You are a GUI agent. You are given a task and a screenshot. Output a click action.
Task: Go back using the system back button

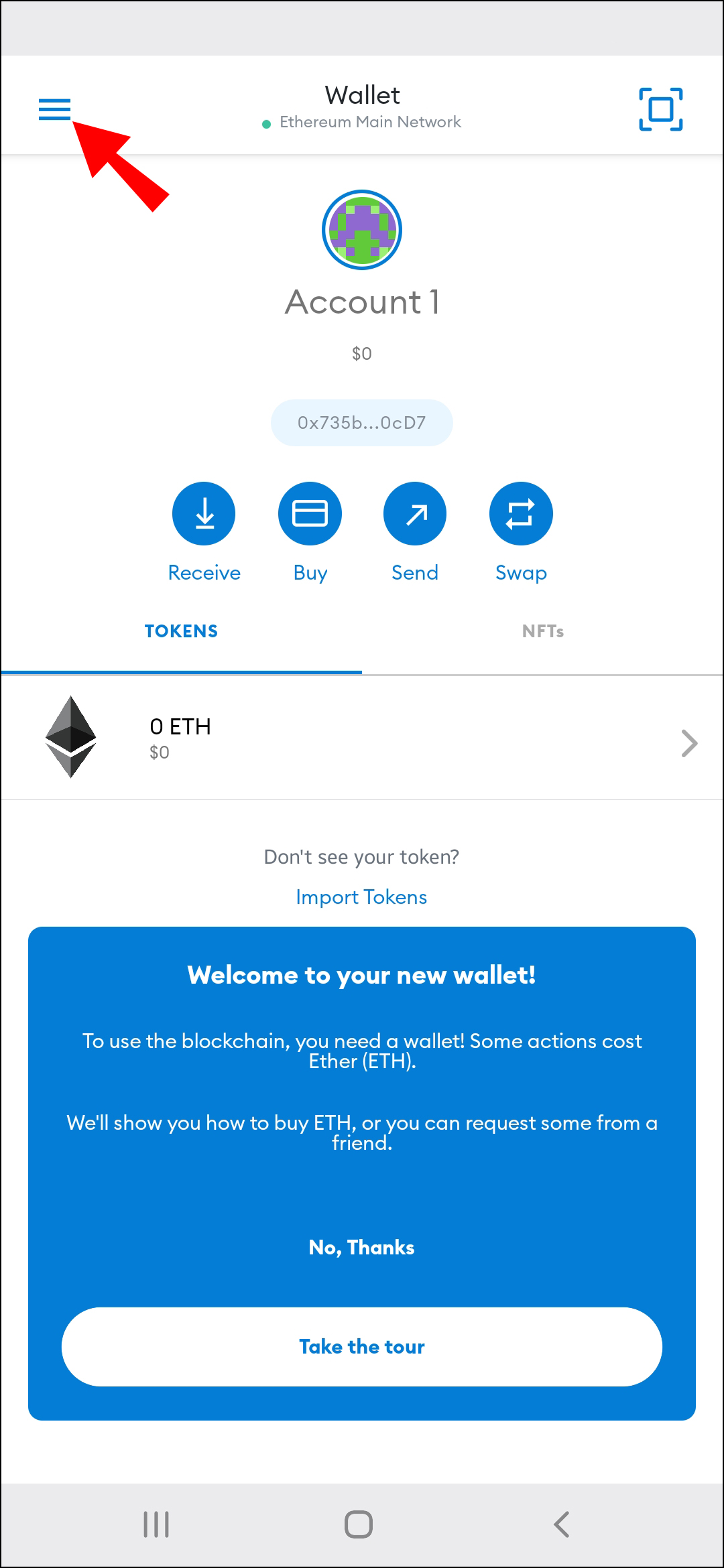point(562,1524)
